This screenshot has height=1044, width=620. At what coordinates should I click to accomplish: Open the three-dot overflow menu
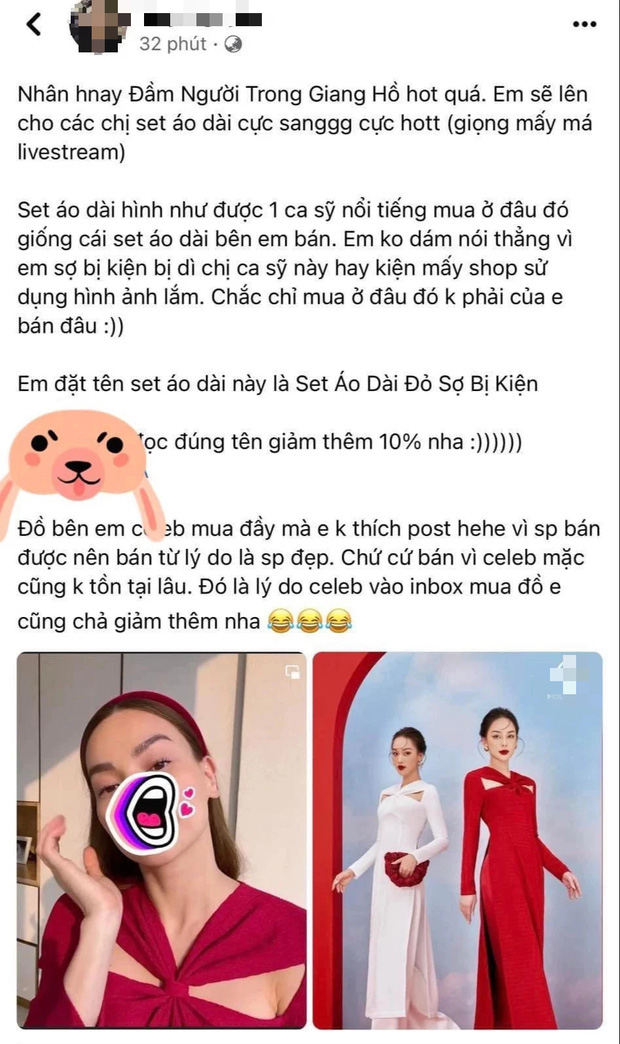point(584,25)
